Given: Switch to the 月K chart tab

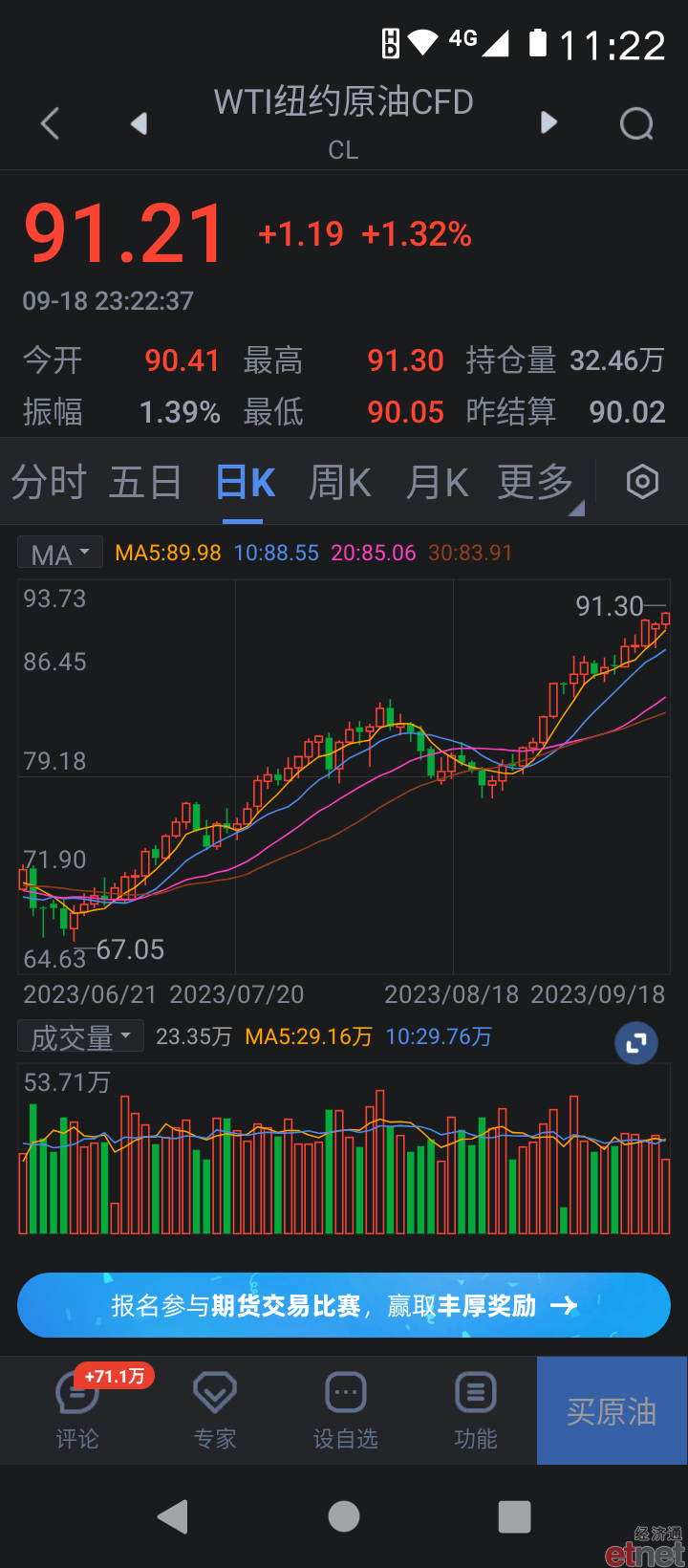Looking at the screenshot, I should [x=437, y=482].
